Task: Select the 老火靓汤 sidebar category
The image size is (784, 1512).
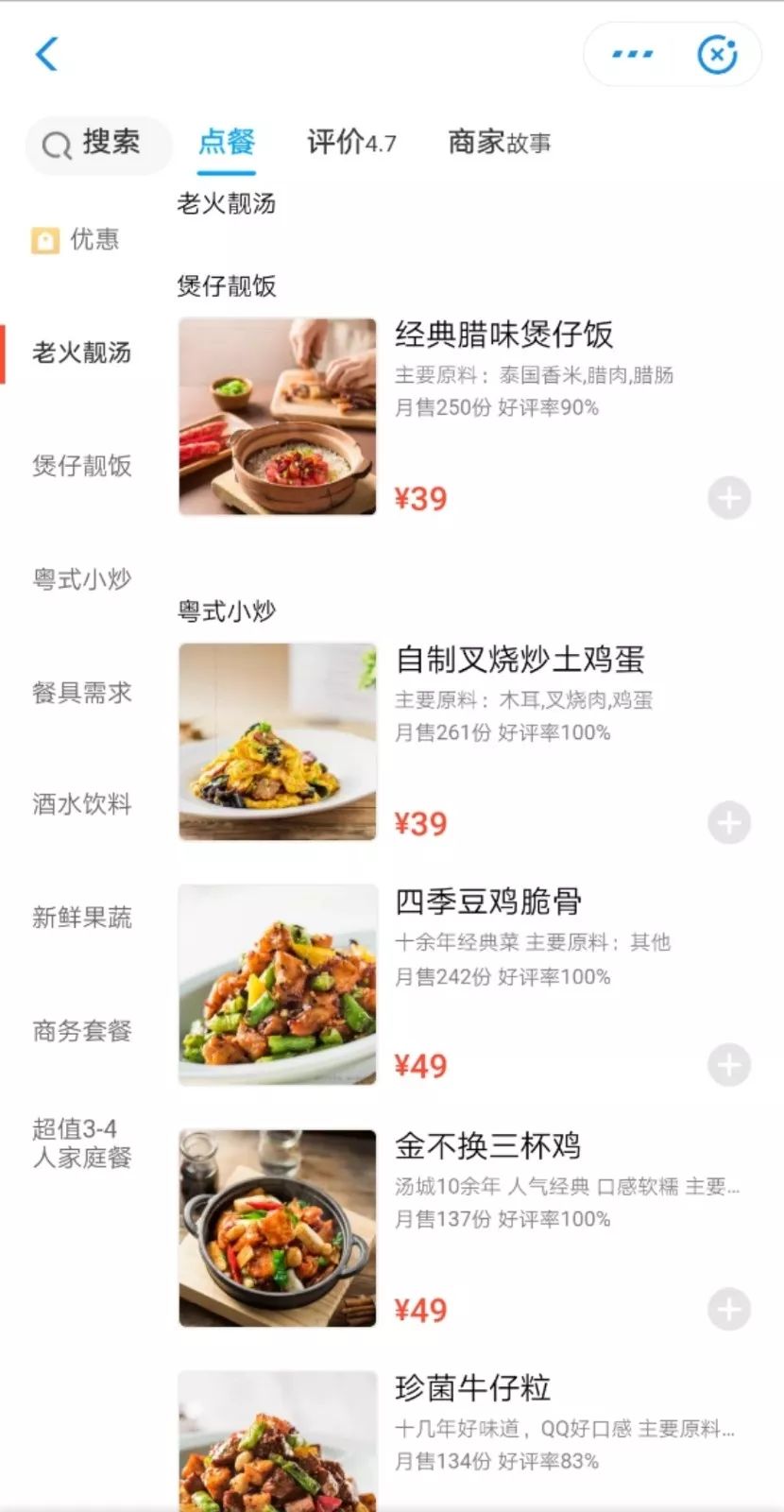Action: (x=81, y=352)
